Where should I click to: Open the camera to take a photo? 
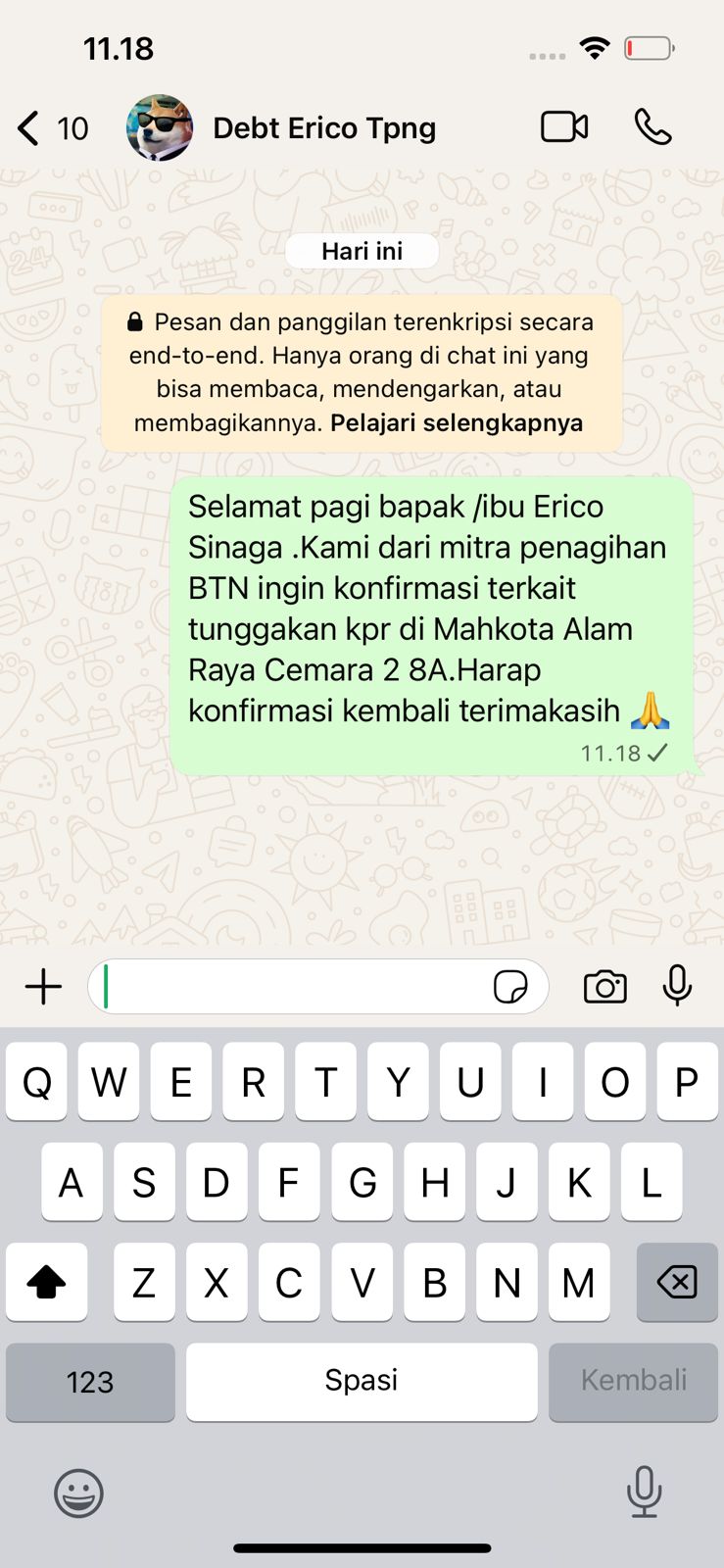coord(604,987)
